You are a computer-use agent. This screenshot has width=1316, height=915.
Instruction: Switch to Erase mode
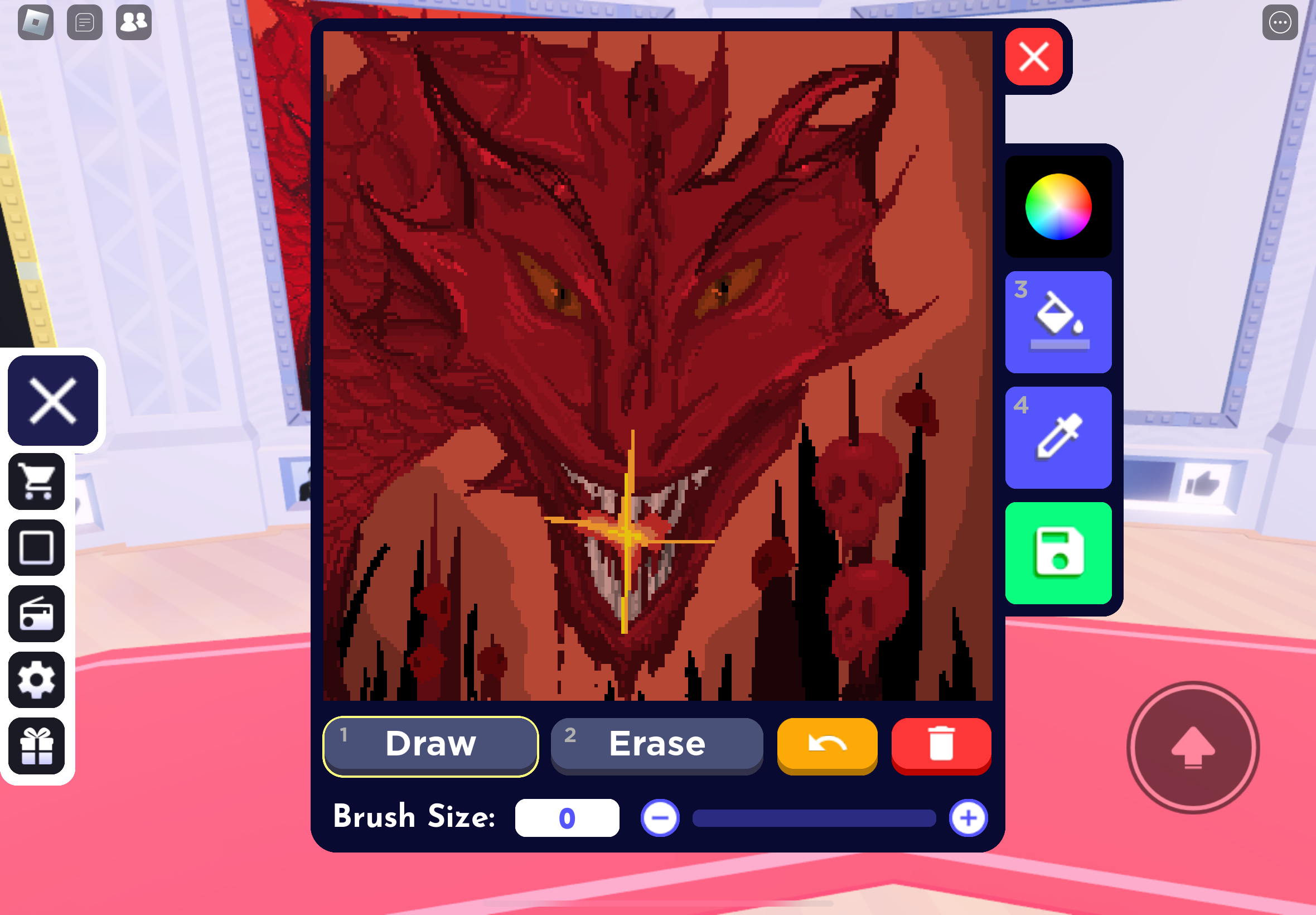click(656, 745)
